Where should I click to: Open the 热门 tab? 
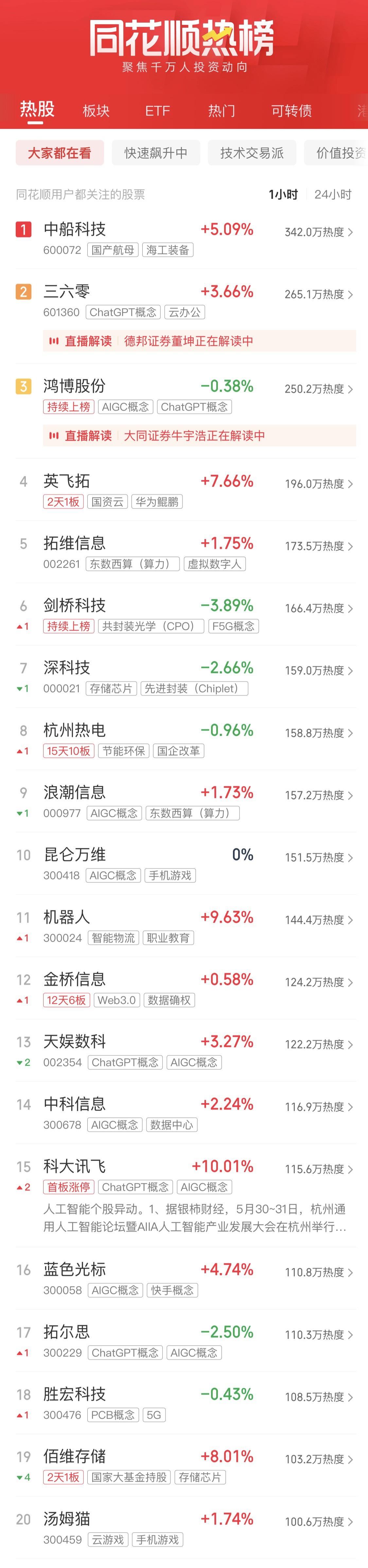tap(221, 110)
